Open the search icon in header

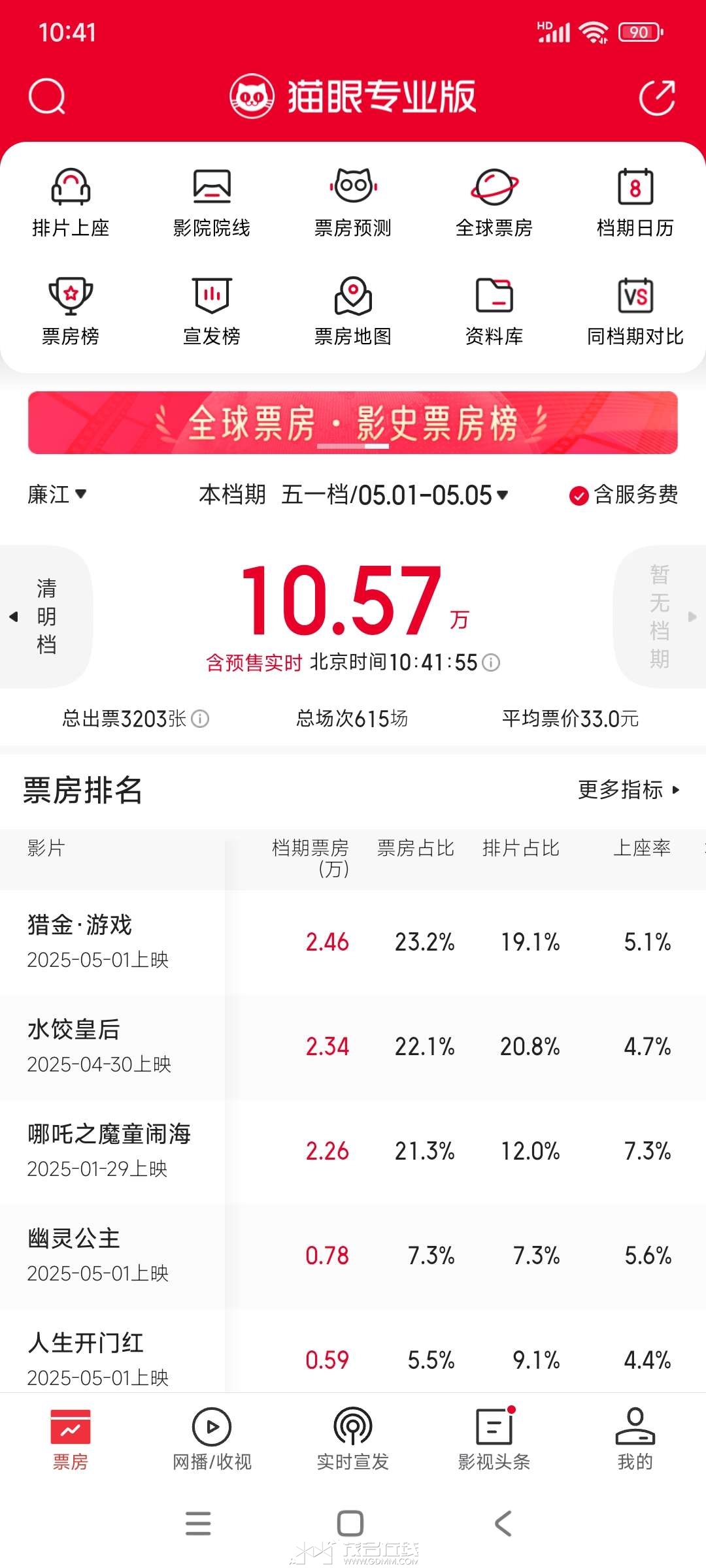point(47,97)
